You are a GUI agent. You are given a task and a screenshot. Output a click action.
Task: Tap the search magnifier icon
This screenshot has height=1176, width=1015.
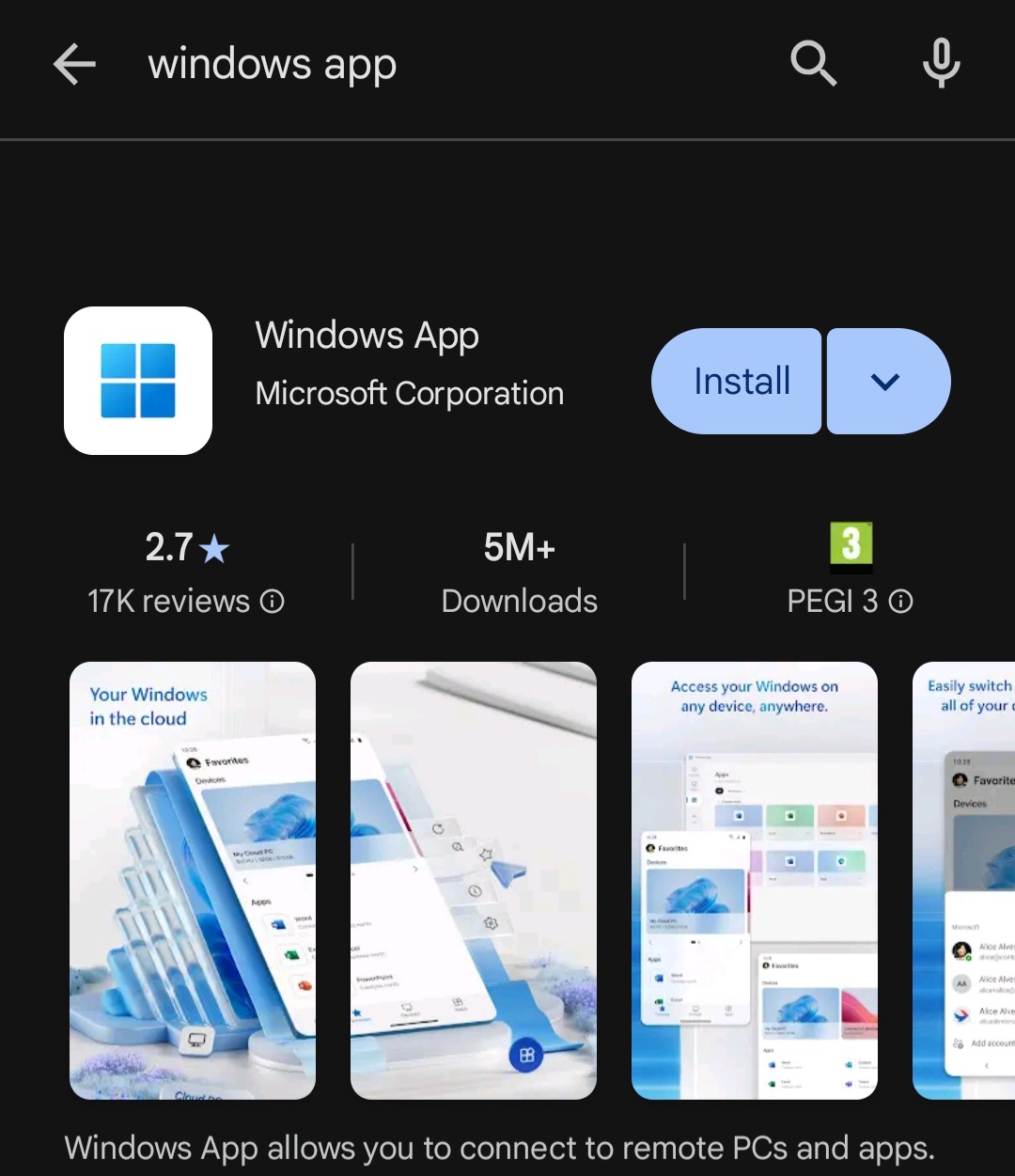point(813,64)
